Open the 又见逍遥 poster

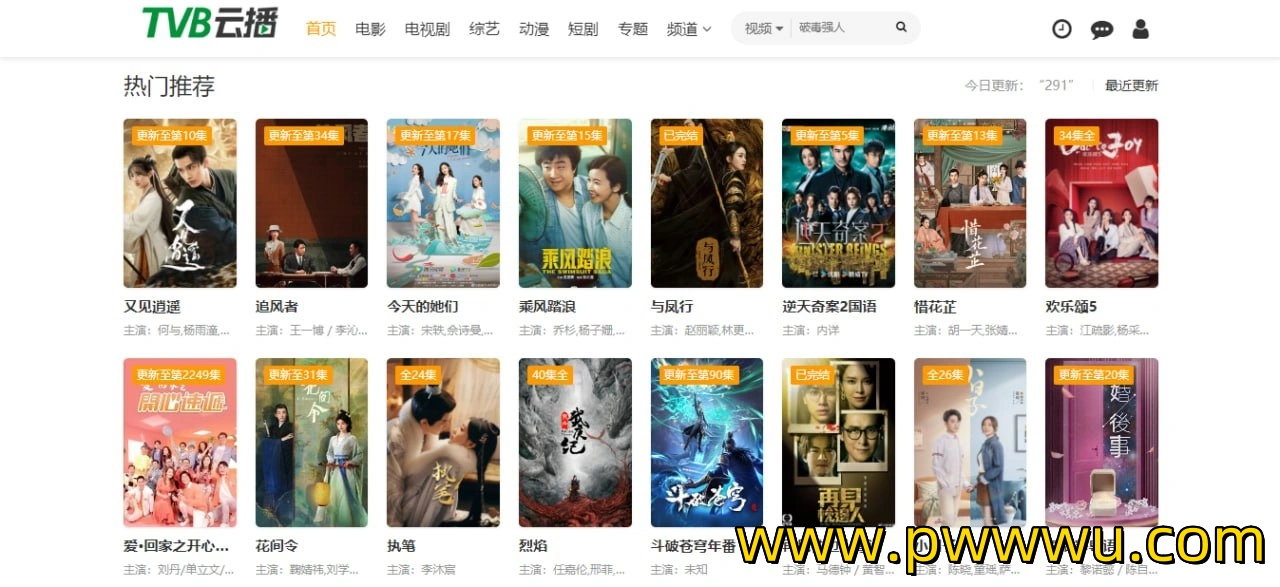[180, 203]
